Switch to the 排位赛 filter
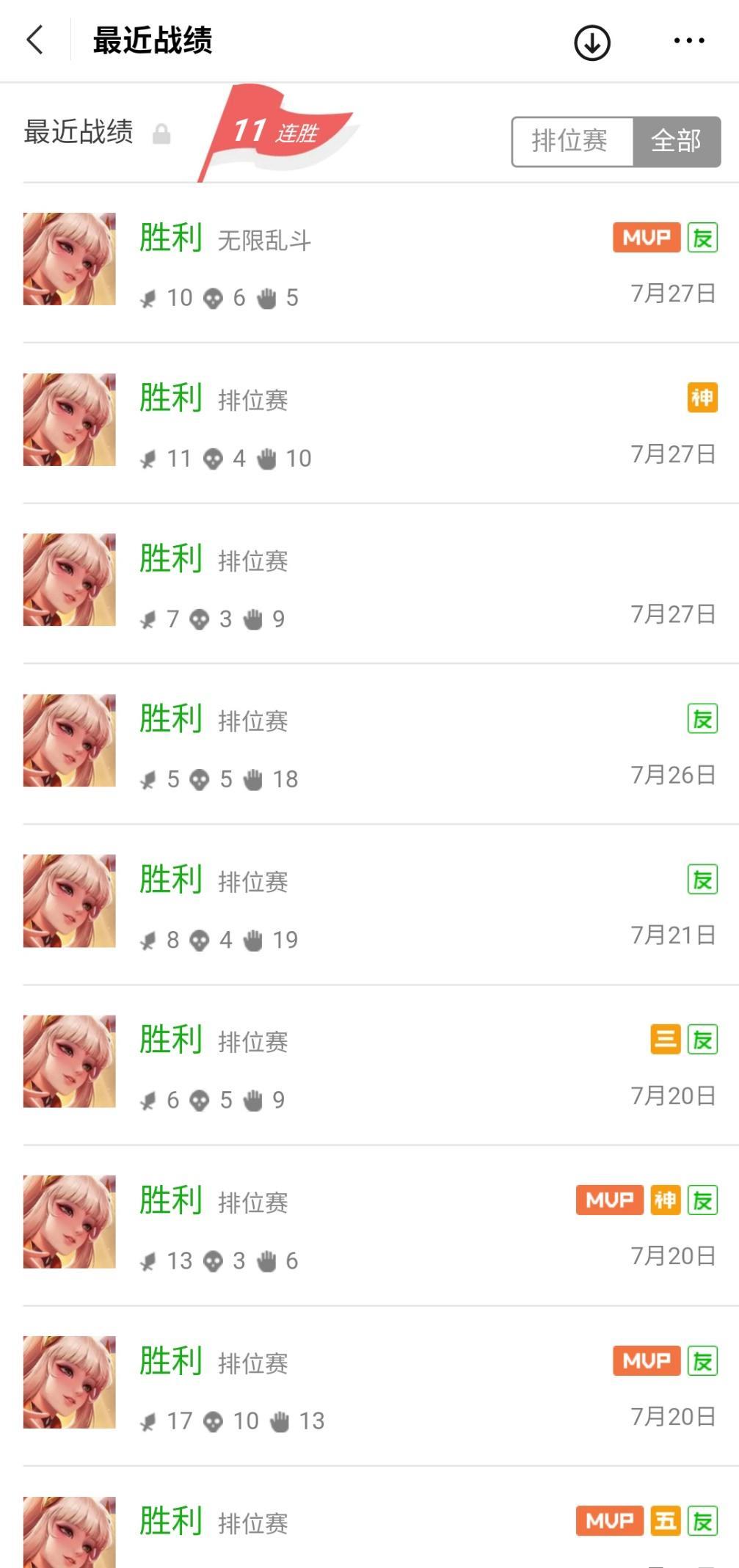Viewport: 739px width, 1568px height. click(x=570, y=141)
